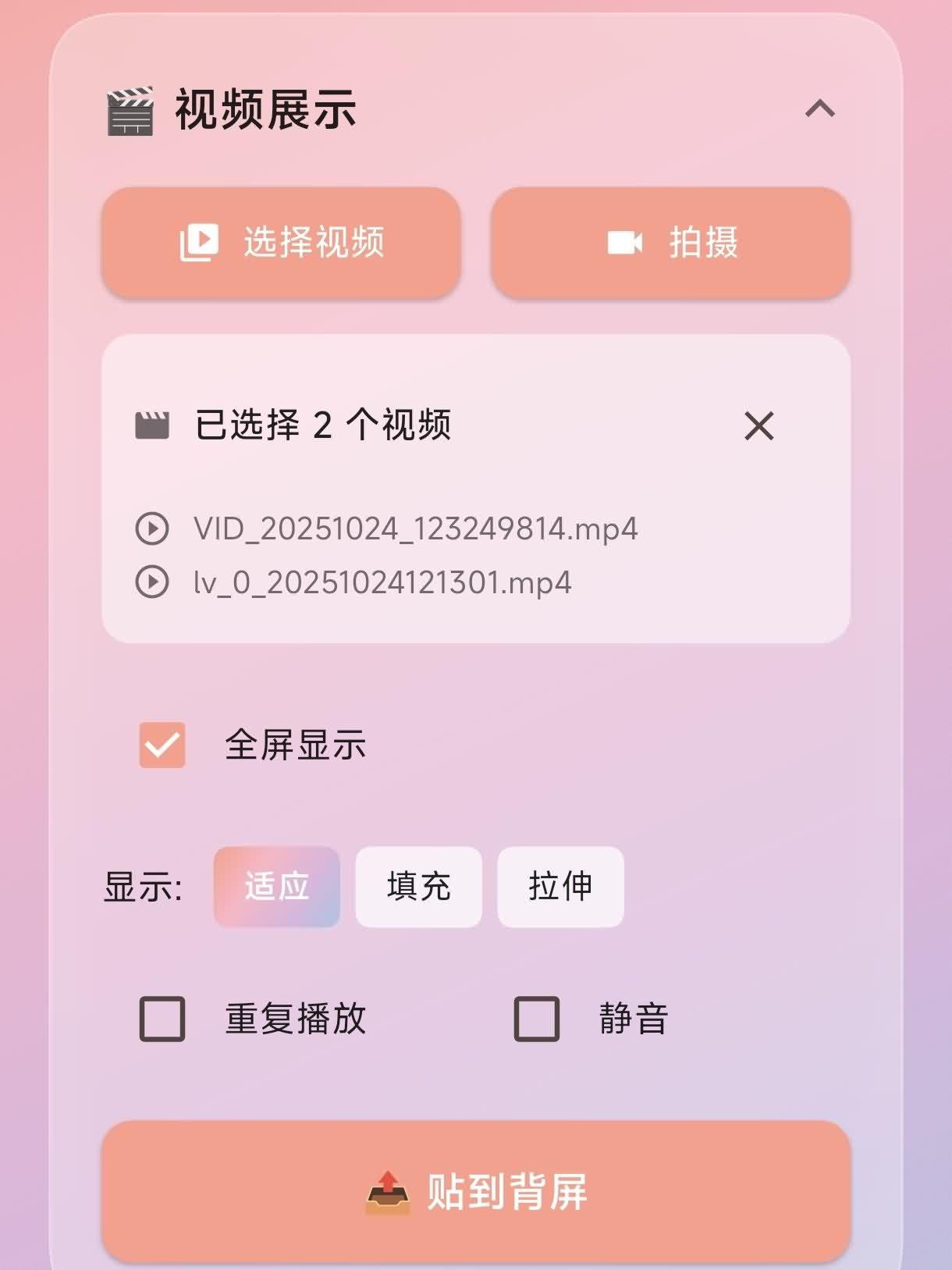This screenshot has width=952, height=1270.
Task: Collapse the 视频展示 section
Action: tap(819, 109)
